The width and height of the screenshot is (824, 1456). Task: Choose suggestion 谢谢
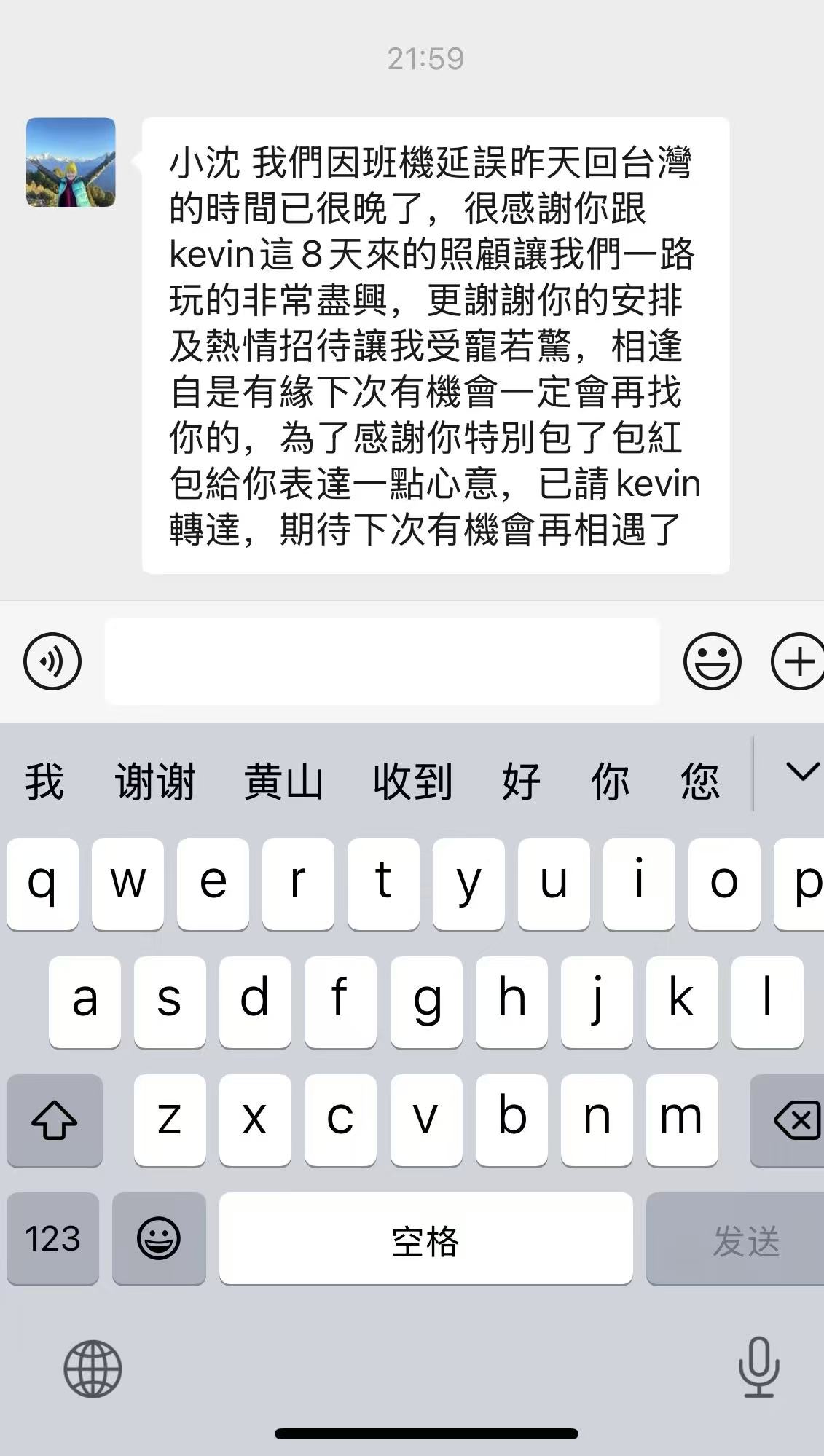(x=155, y=782)
